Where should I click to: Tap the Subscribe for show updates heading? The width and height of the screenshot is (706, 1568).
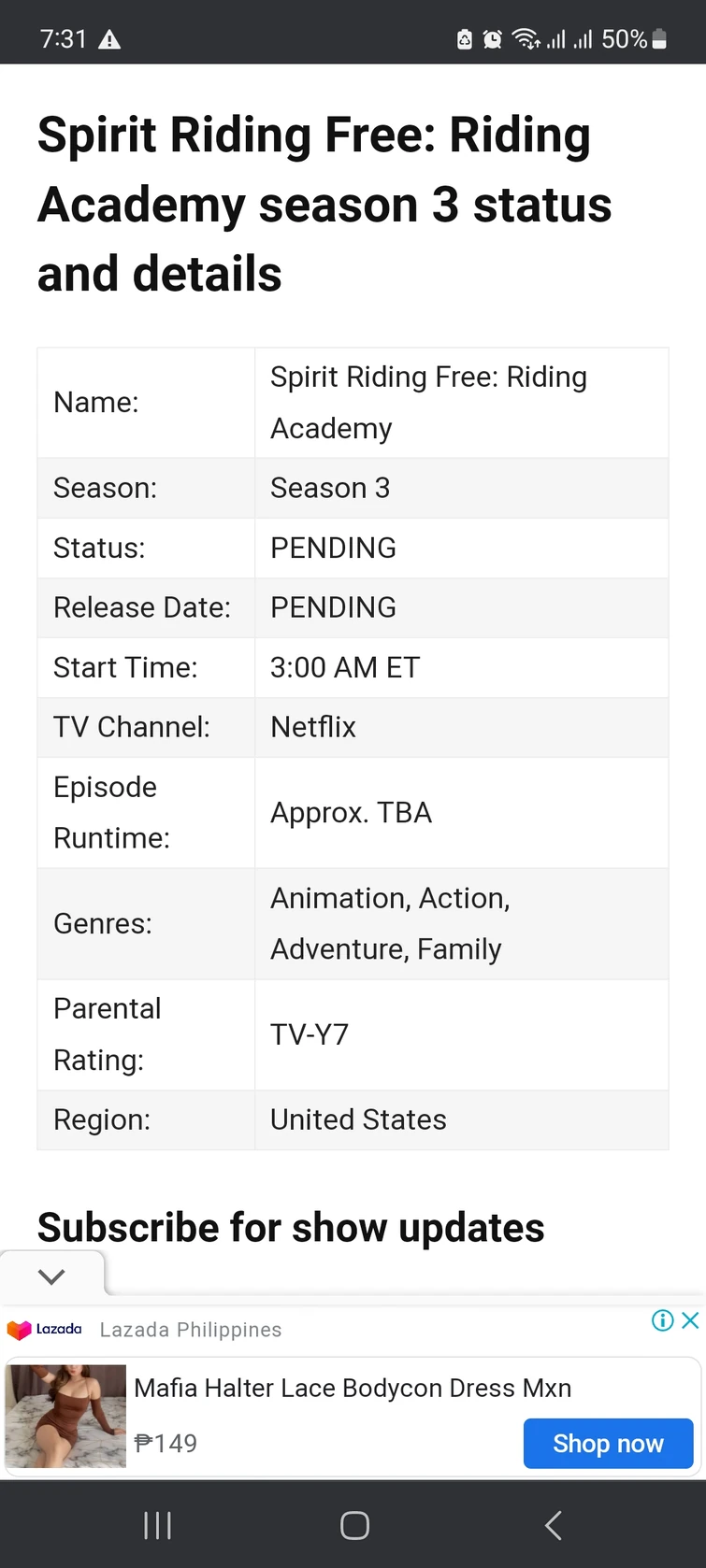click(x=290, y=1227)
